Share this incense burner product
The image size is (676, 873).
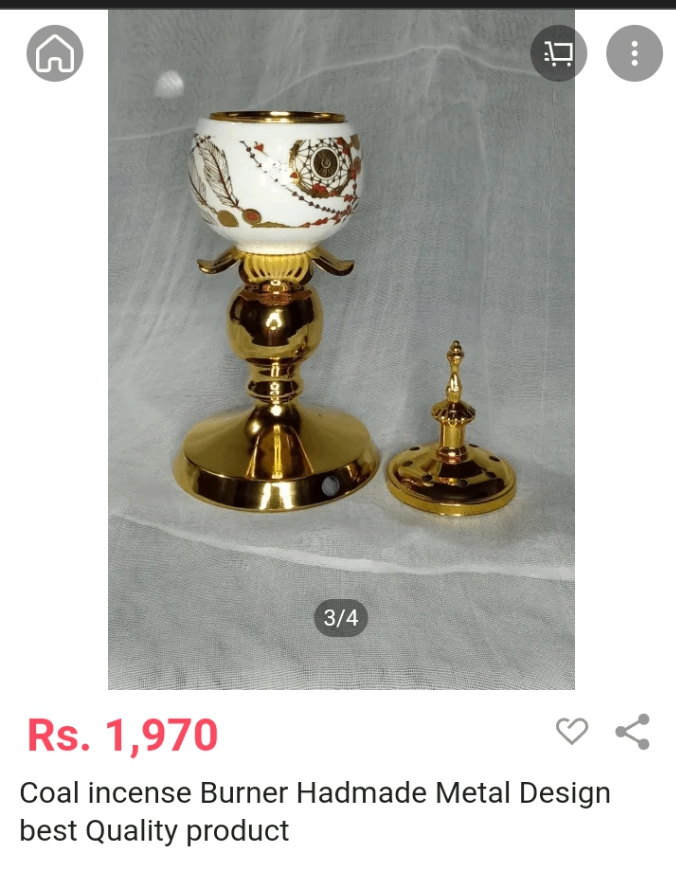coord(632,731)
